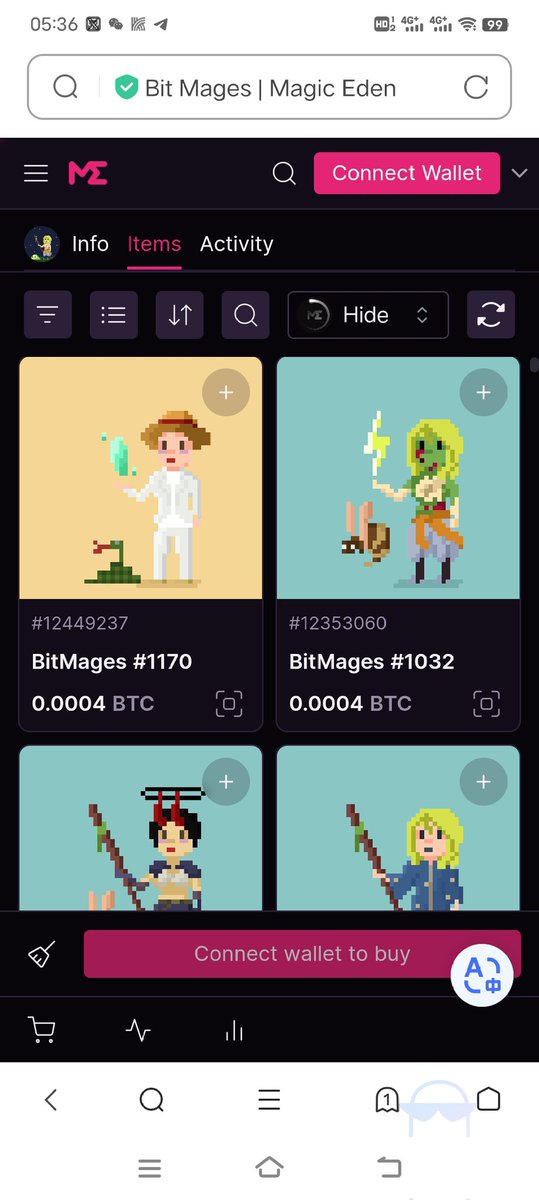This screenshot has height=1200, width=539.
Task: Switch to the Info tab
Action: coord(90,244)
